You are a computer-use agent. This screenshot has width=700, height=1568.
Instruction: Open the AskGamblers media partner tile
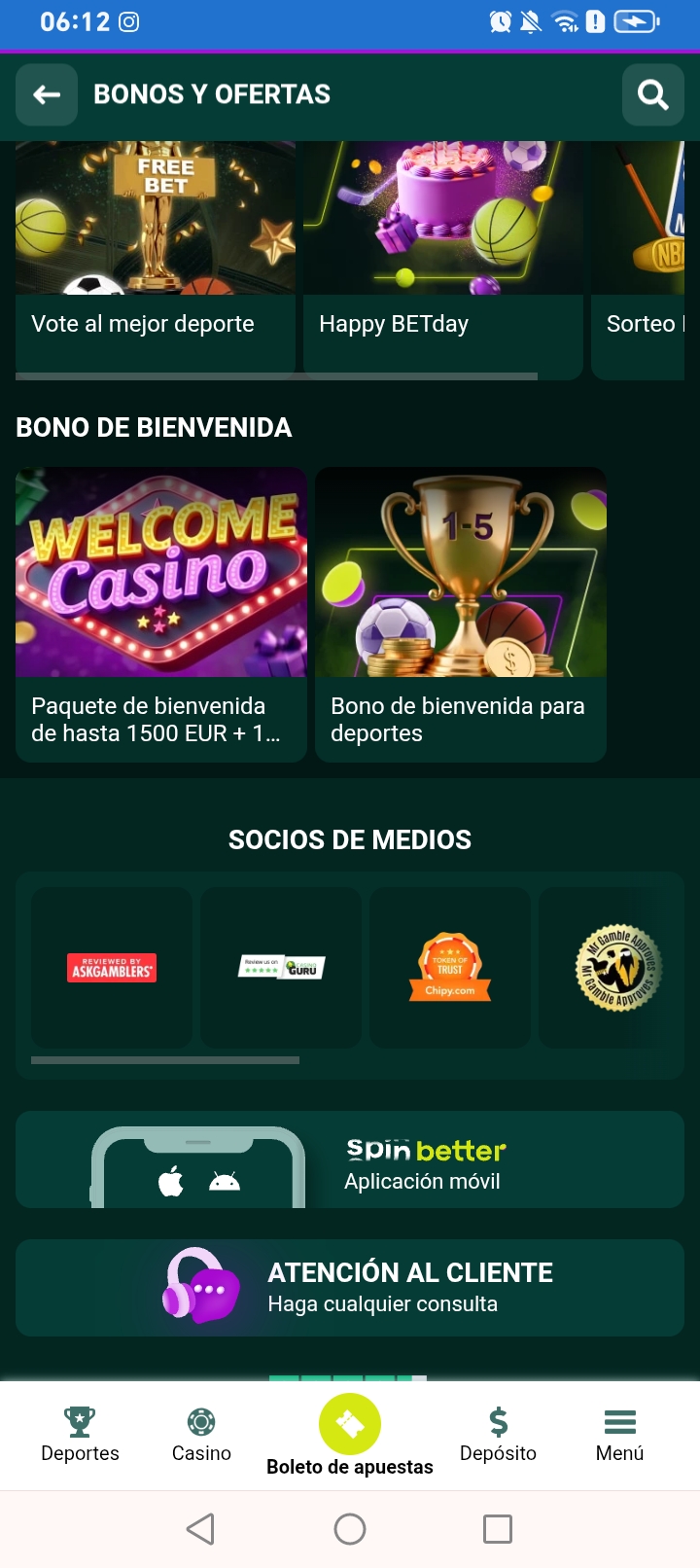point(112,967)
